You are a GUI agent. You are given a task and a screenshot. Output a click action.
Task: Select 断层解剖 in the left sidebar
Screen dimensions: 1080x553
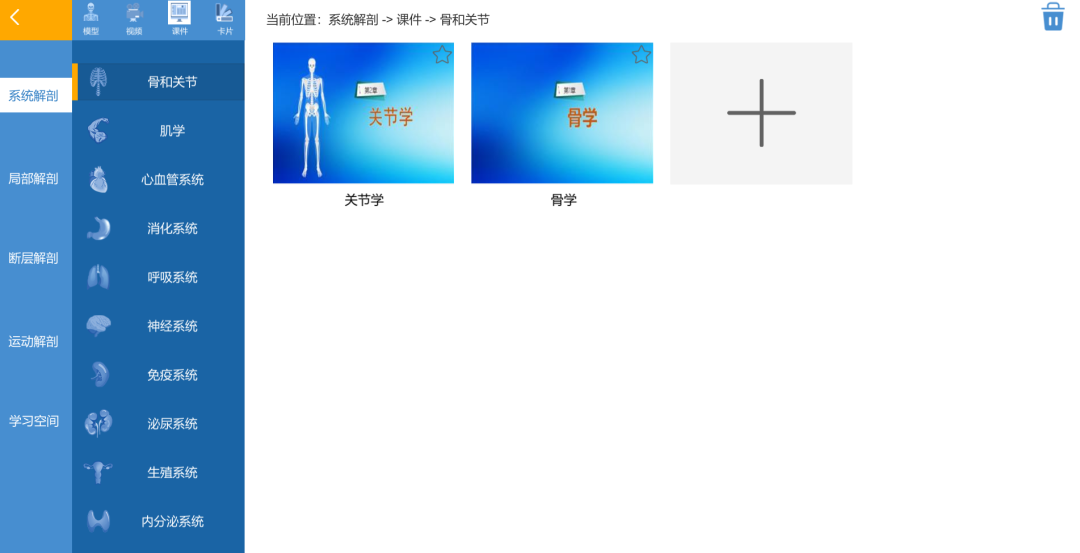34,258
